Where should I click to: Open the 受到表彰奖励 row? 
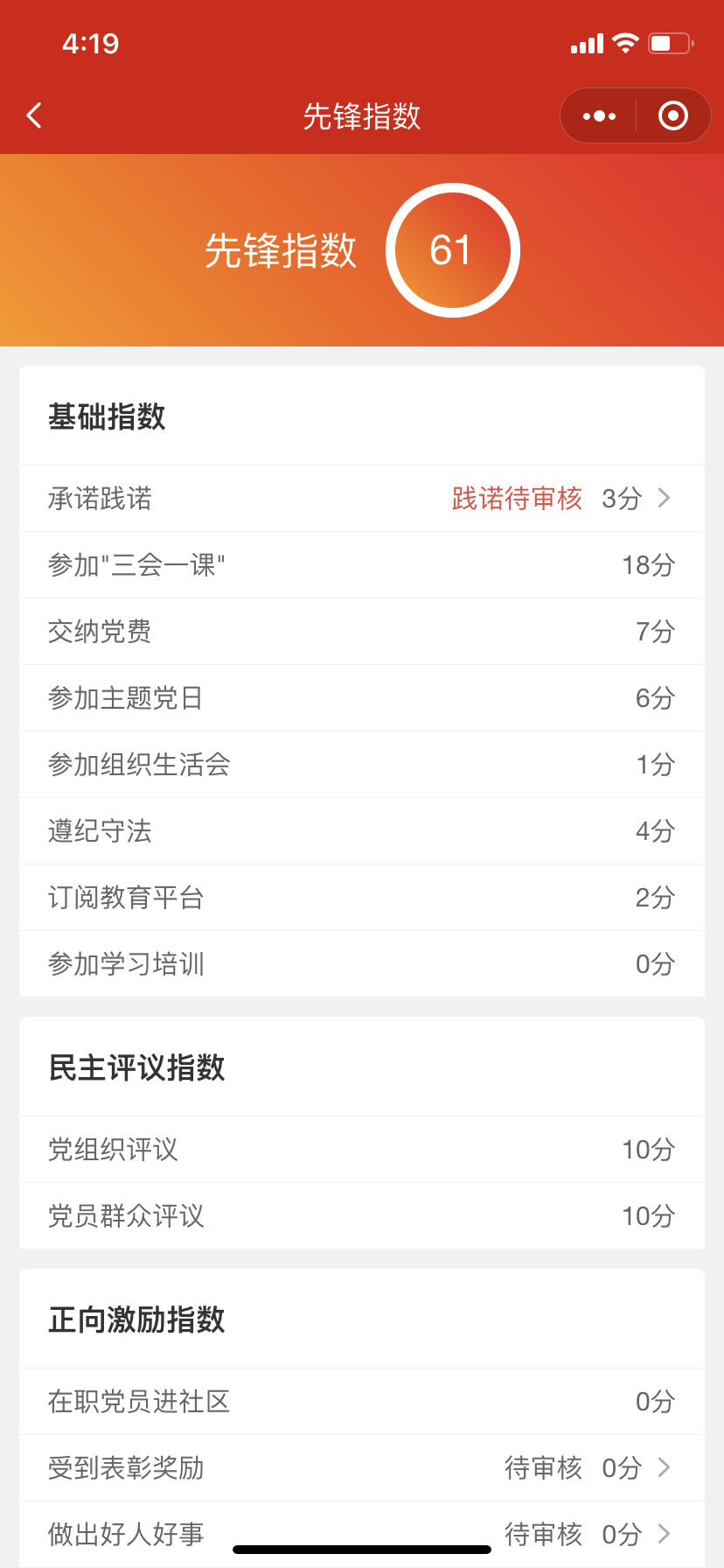(x=362, y=1468)
